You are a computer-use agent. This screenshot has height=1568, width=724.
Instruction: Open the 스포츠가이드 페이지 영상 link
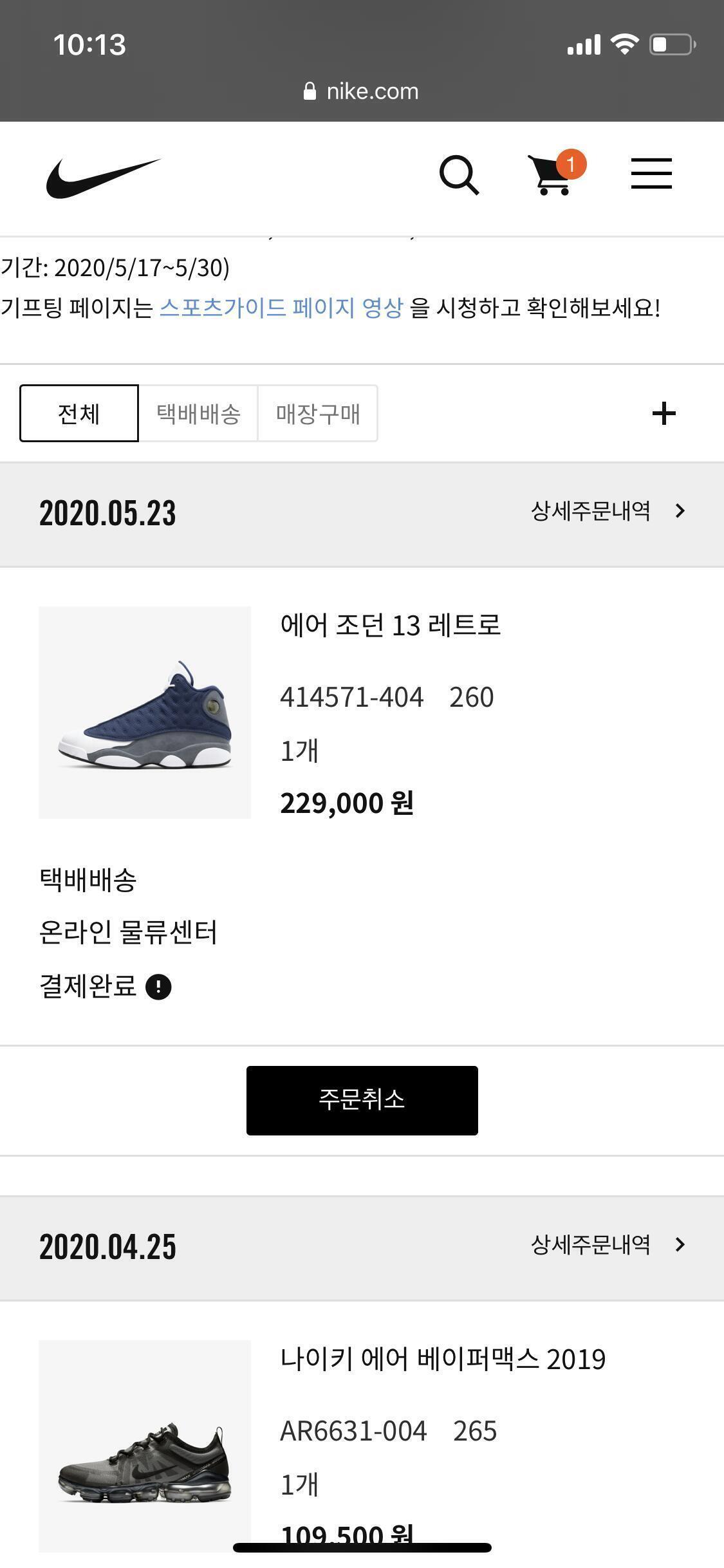tap(281, 308)
